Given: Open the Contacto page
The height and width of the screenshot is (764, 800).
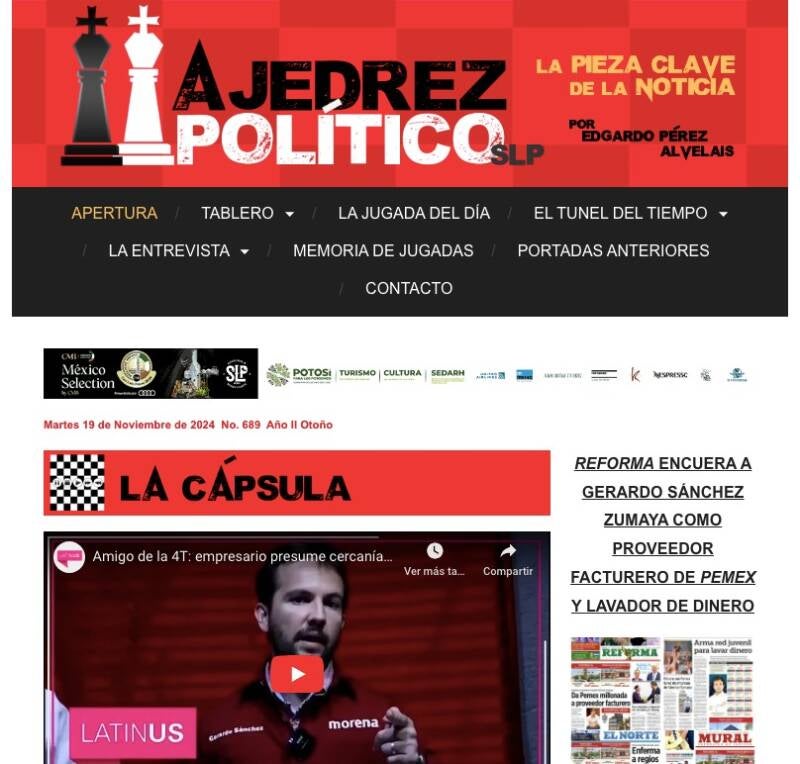Looking at the screenshot, I should click(x=408, y=288).
